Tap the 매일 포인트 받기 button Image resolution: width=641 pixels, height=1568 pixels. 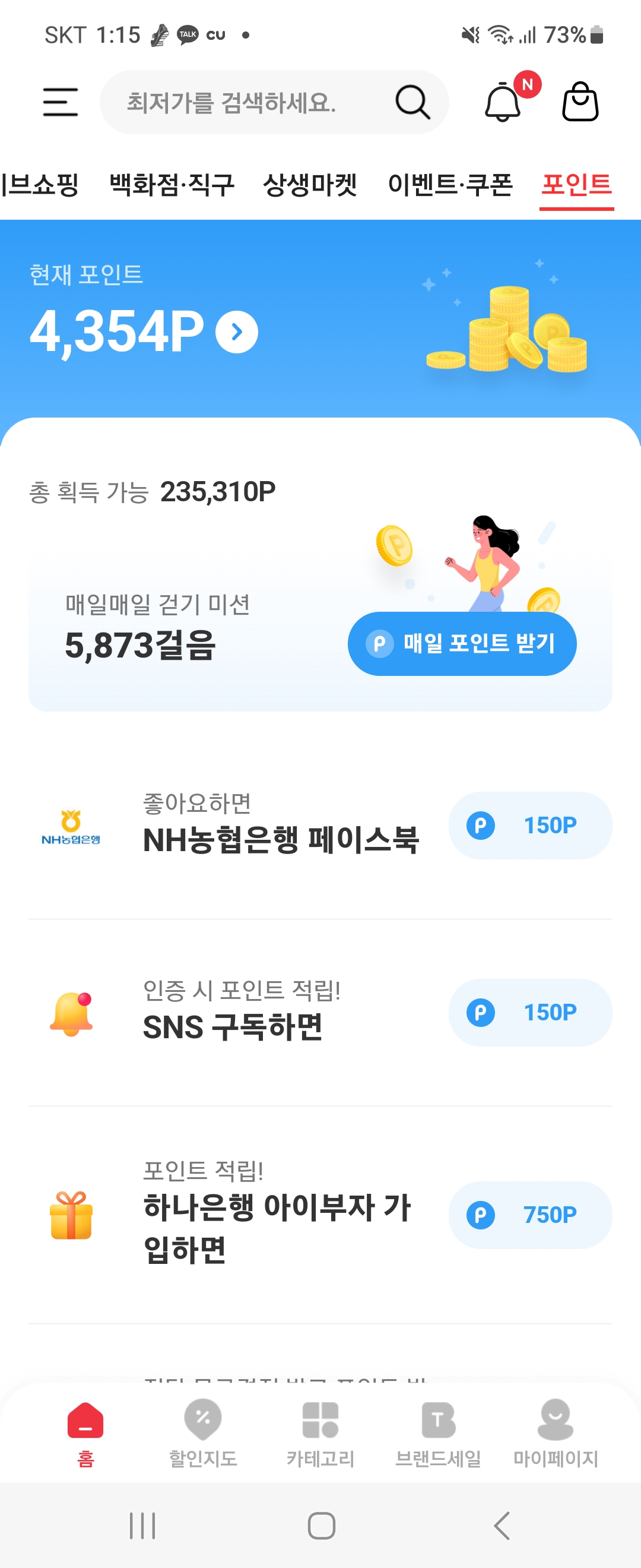(x=462, y=643)
